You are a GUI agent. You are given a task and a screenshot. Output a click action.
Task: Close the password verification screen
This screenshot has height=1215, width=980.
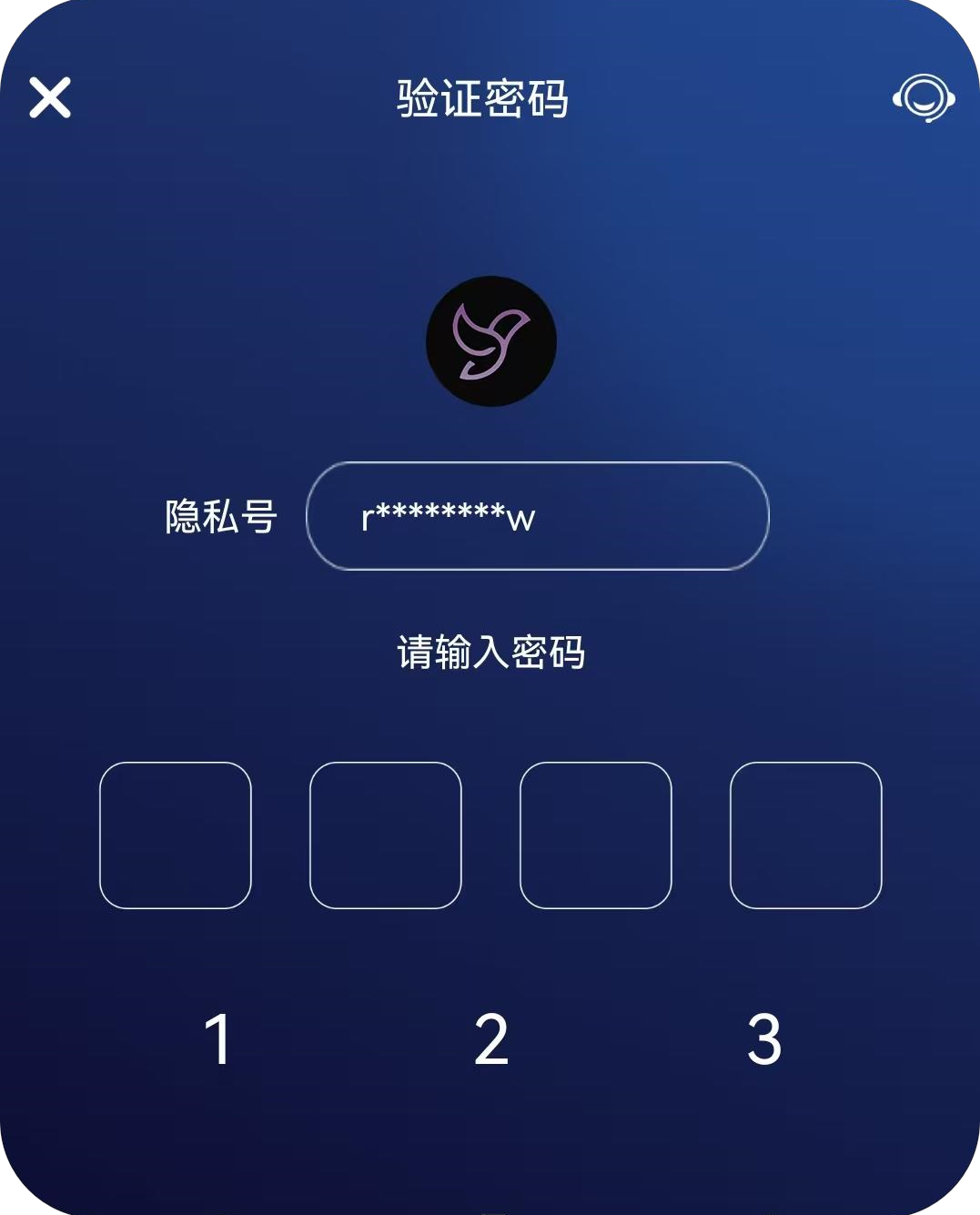(50, 97)
